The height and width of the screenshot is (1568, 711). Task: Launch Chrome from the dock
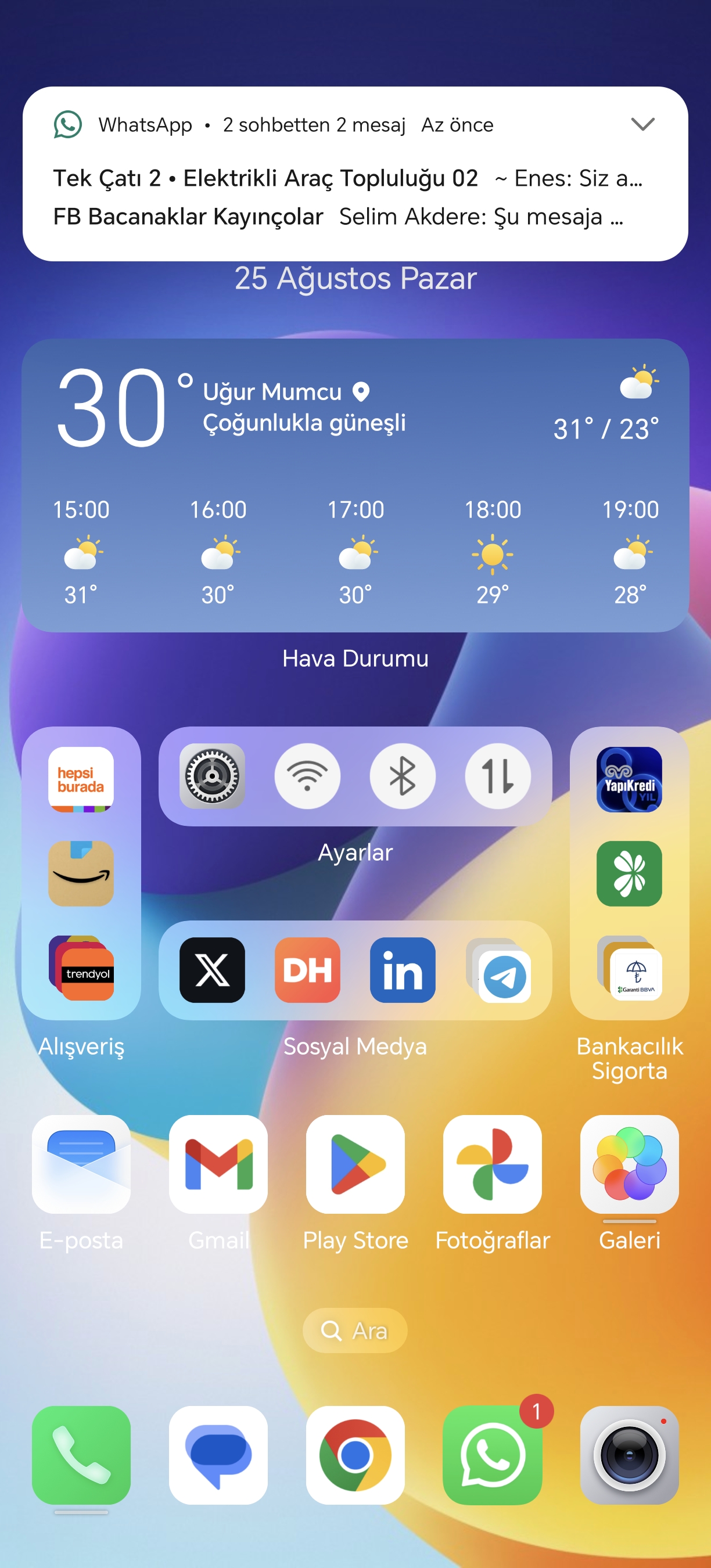tap(355, 1455)
